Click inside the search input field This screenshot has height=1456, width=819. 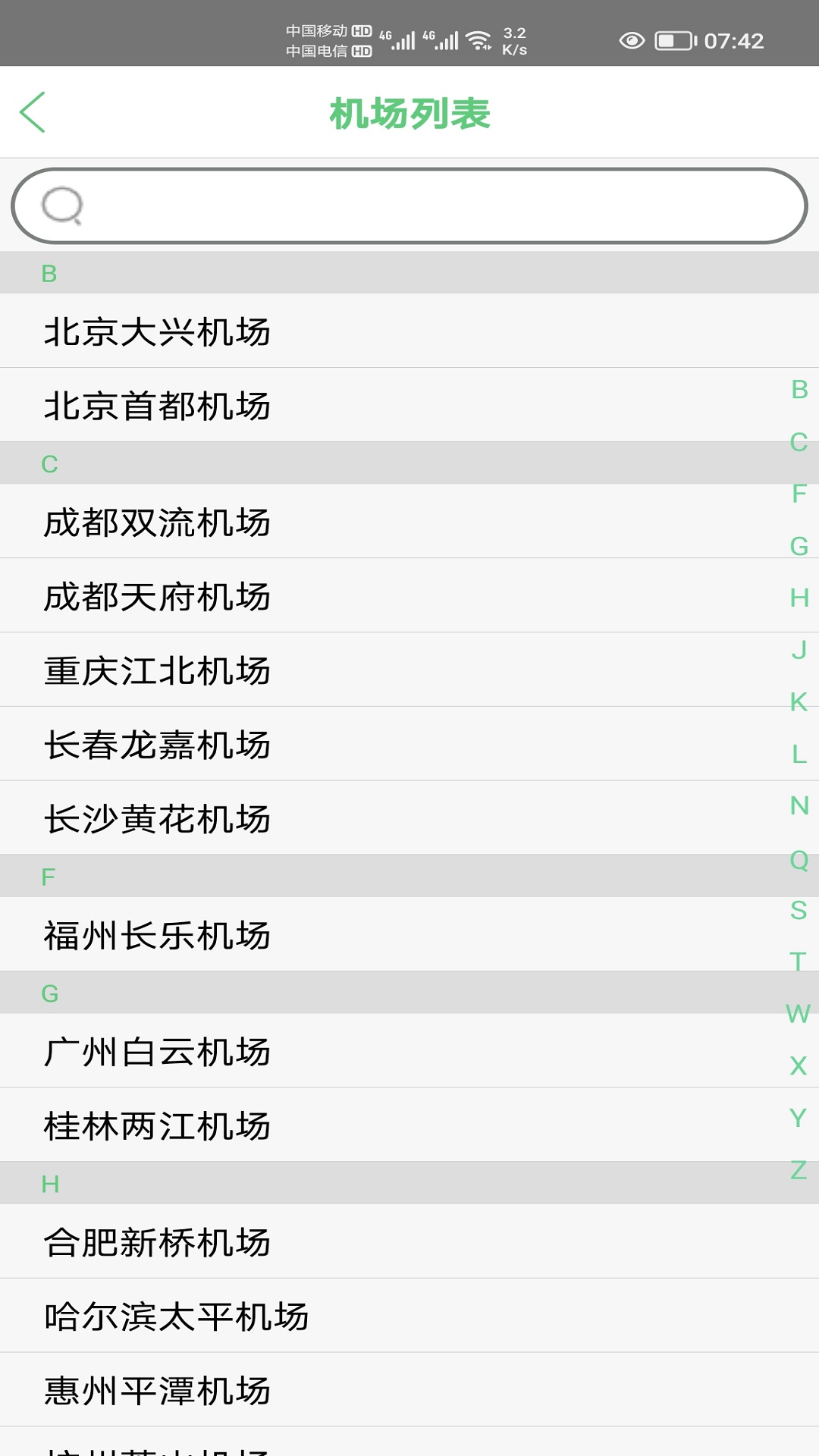[x=409, y=205]
